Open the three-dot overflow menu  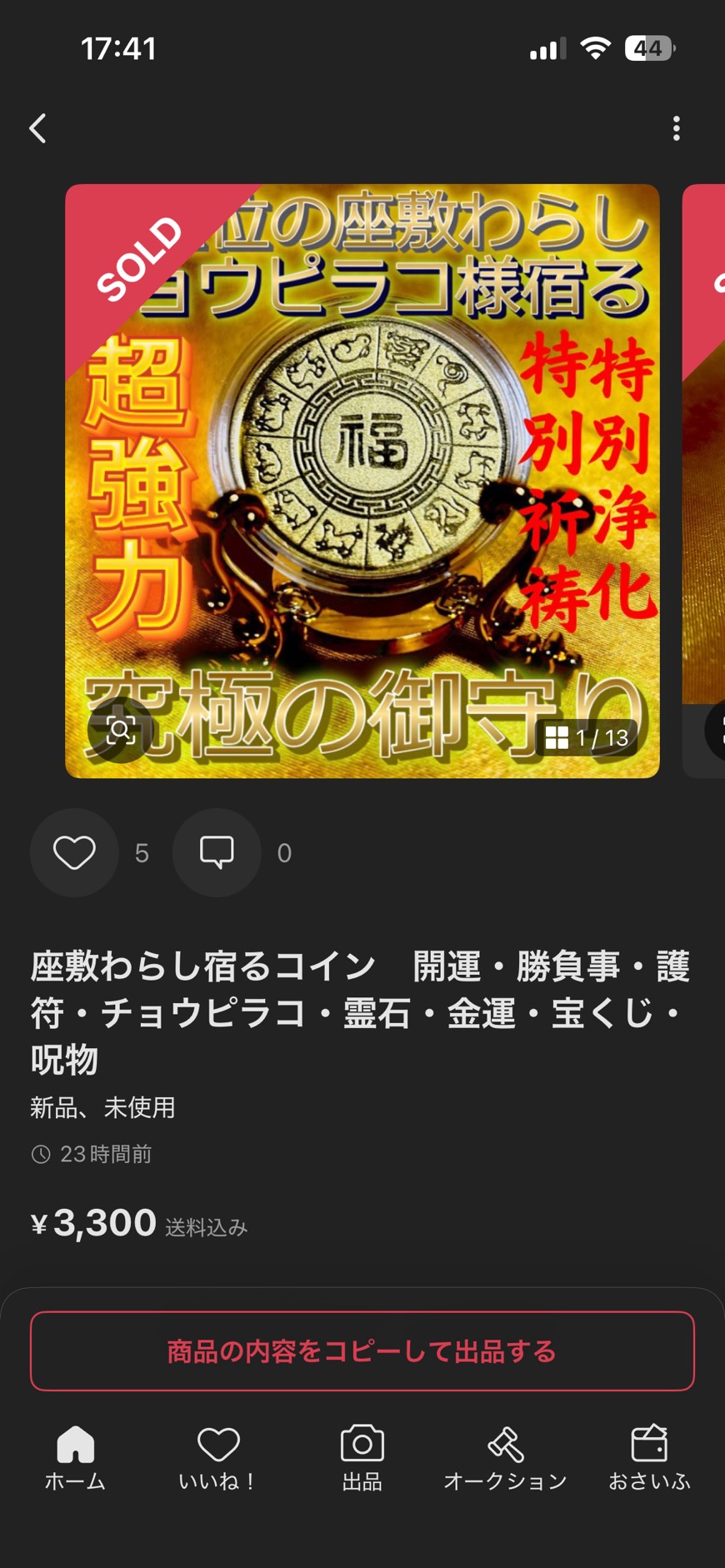676,128
